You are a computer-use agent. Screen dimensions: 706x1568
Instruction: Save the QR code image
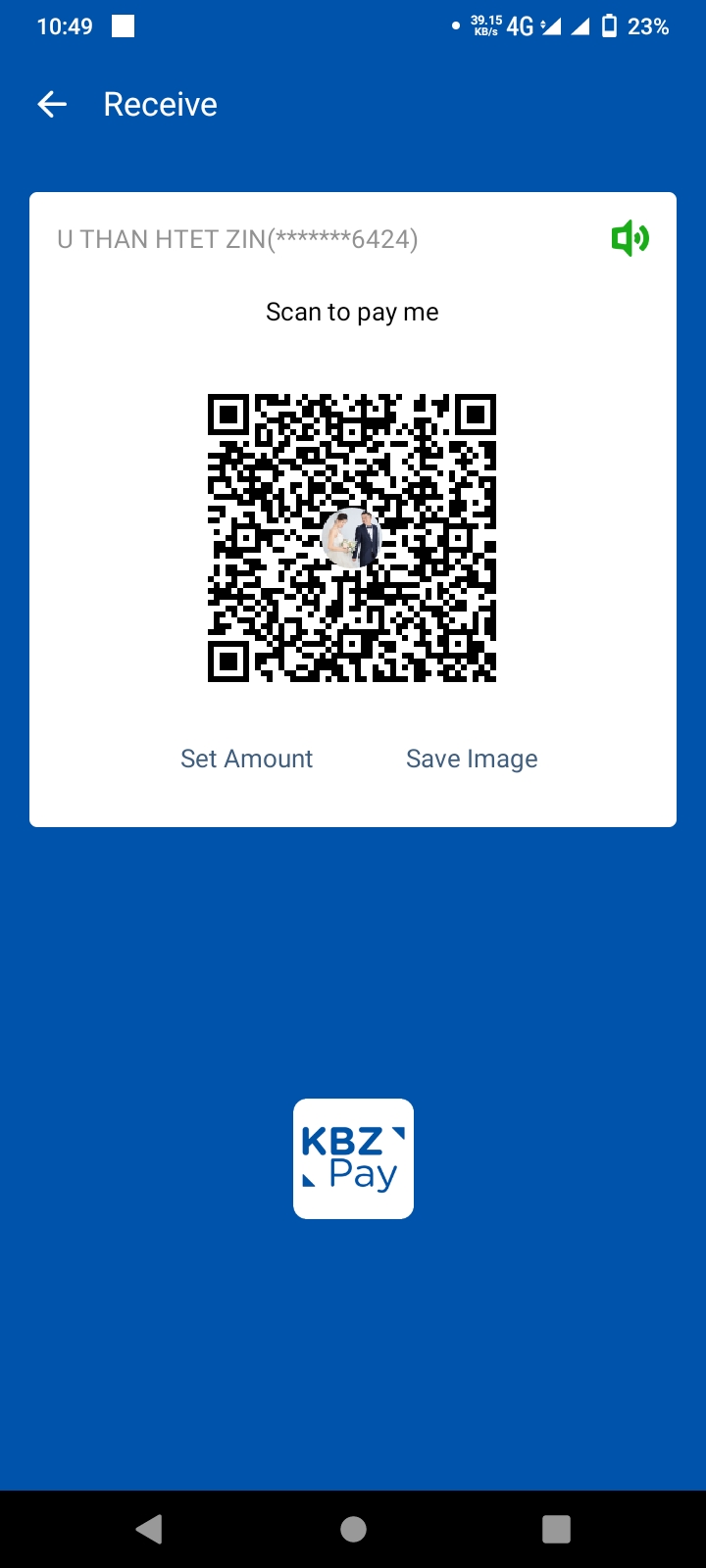[x=472, y=759]
